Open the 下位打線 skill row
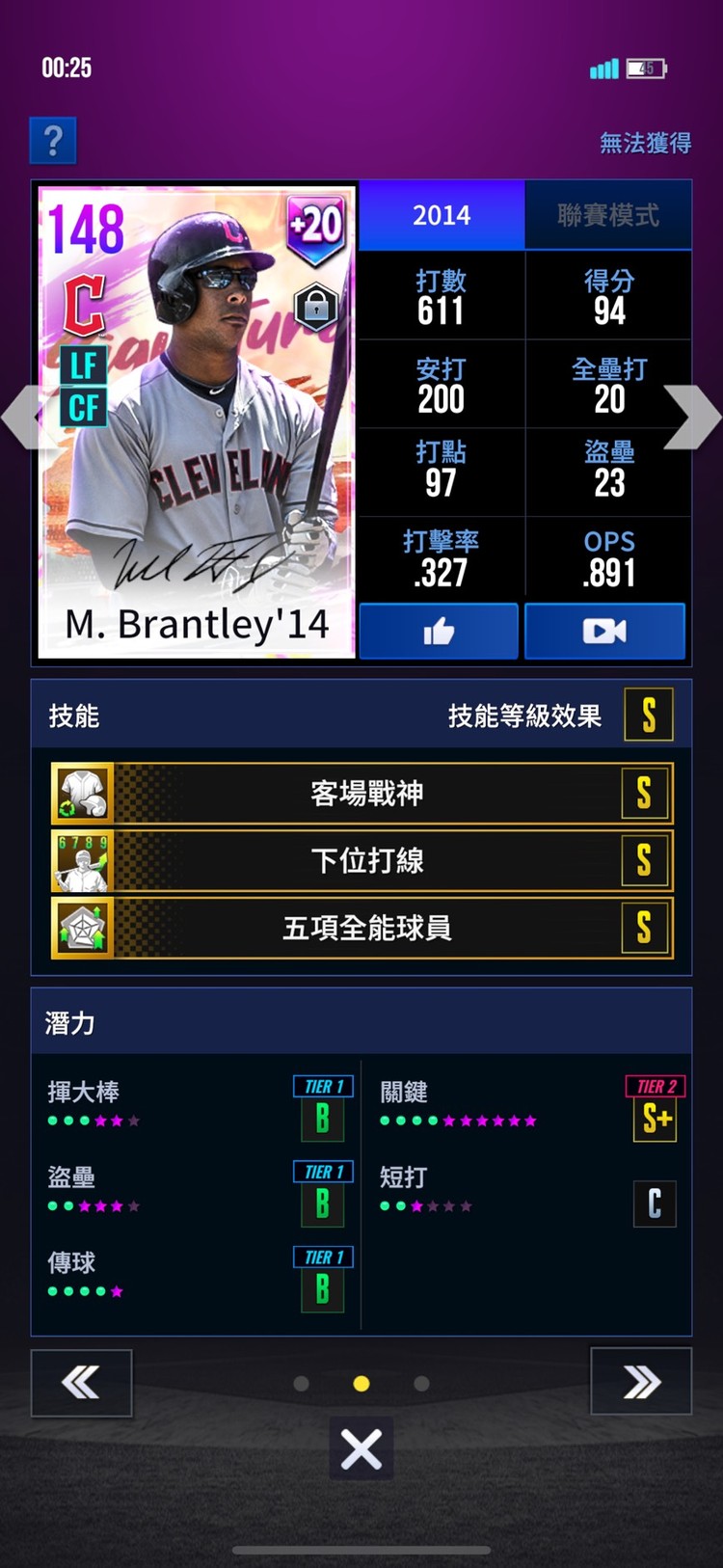 point(361,860)
